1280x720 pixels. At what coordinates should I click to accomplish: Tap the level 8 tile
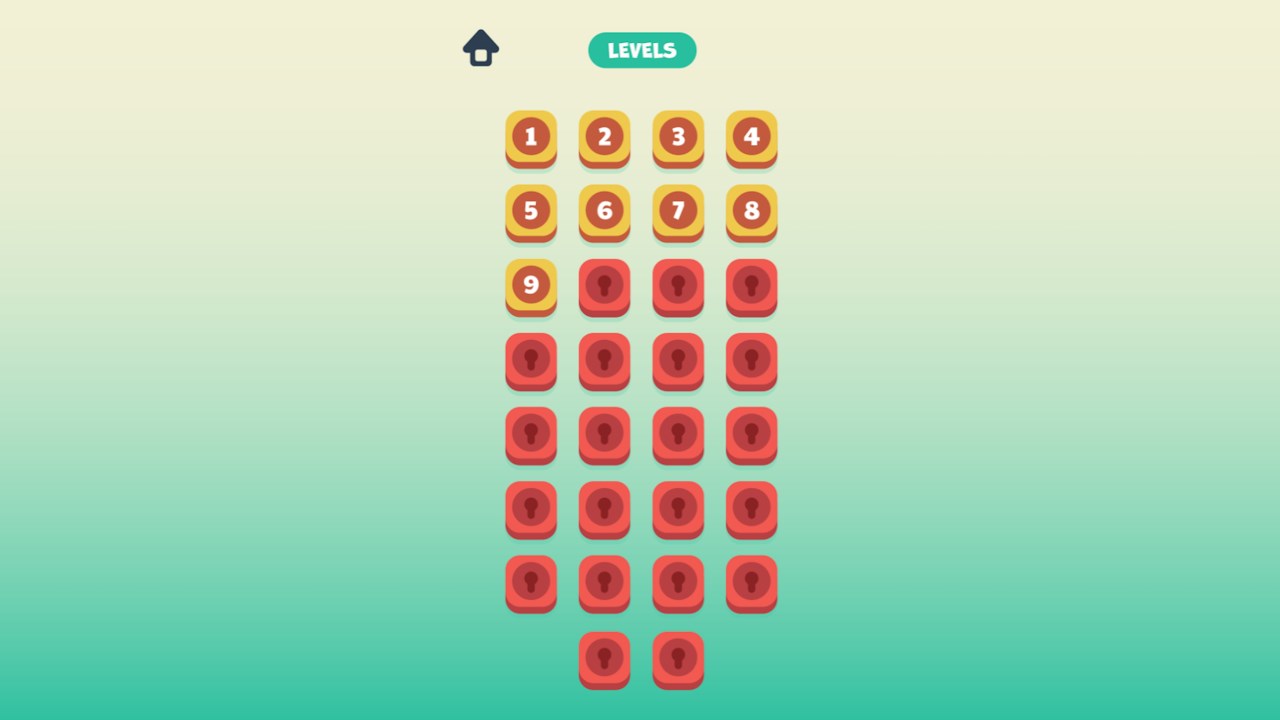tap(751, 211)
